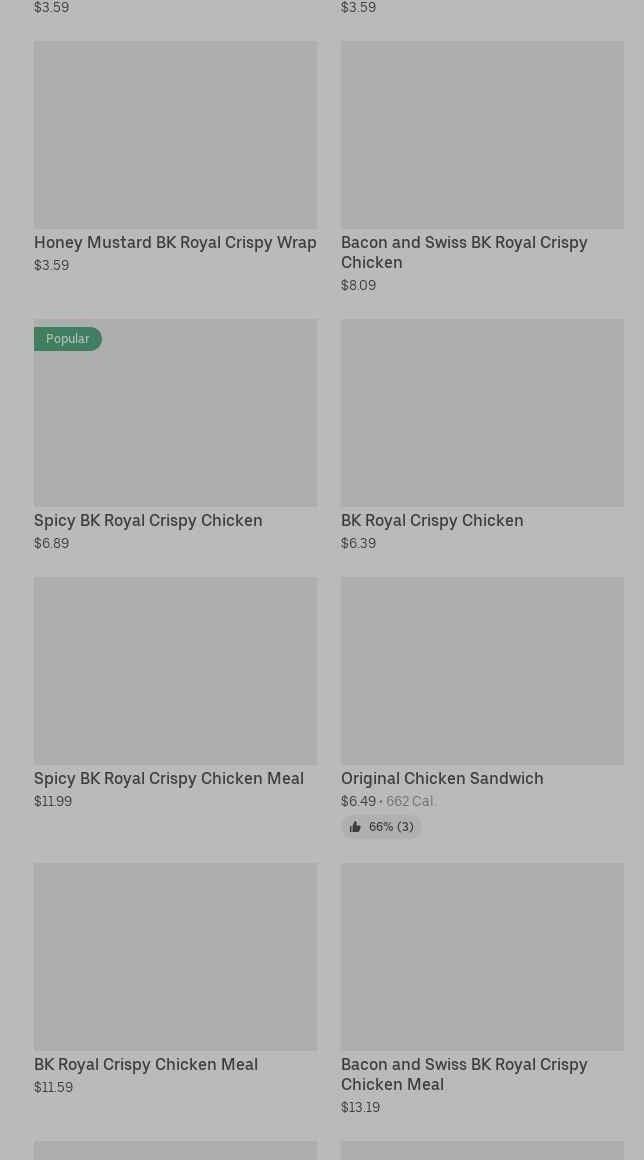Open the popular Spicy BK Royal Crispy Chicken
This screenshot has height=1160, width=644.
(175, 435)
